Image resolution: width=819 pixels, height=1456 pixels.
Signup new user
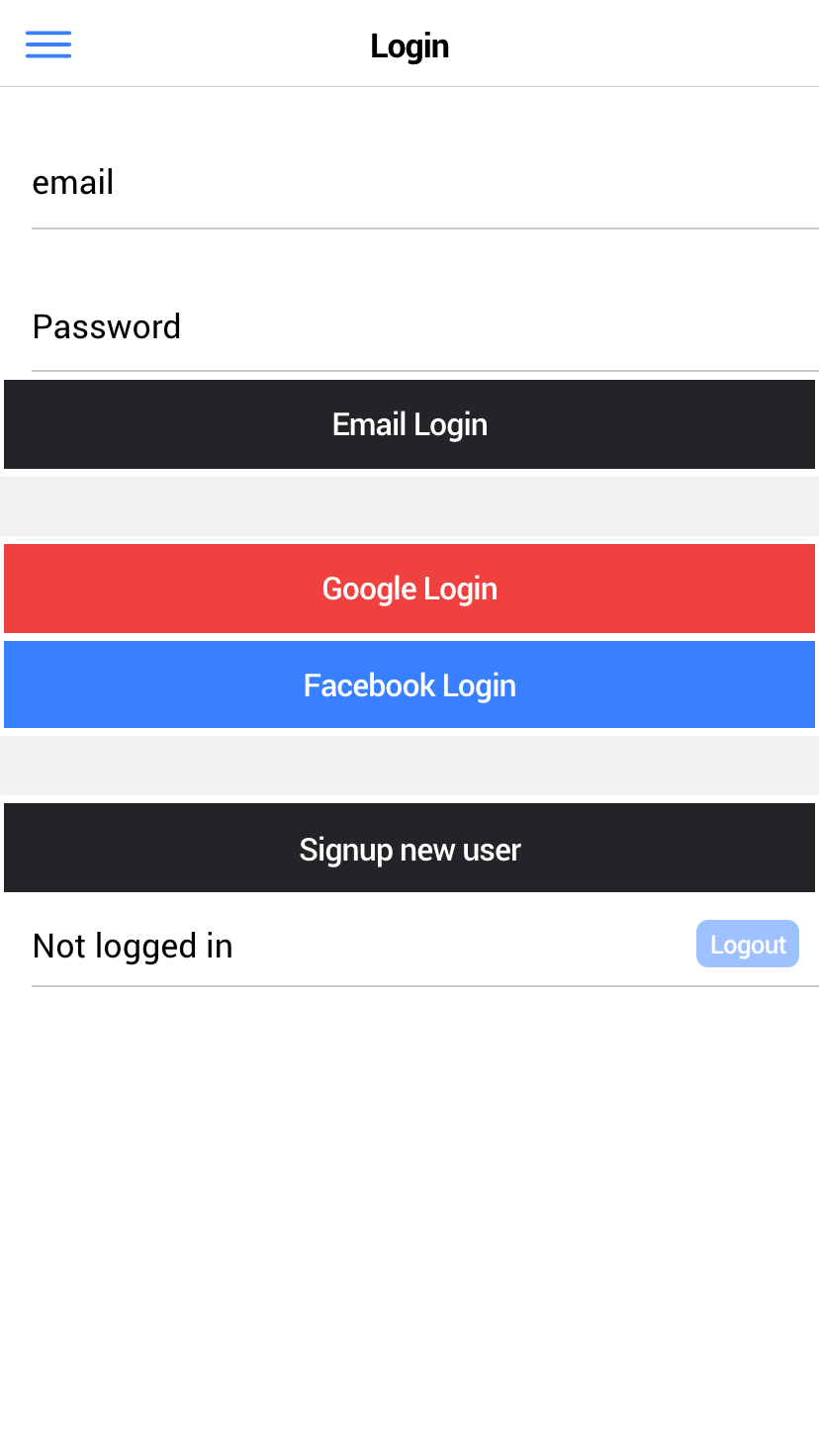tap(409, 849)
